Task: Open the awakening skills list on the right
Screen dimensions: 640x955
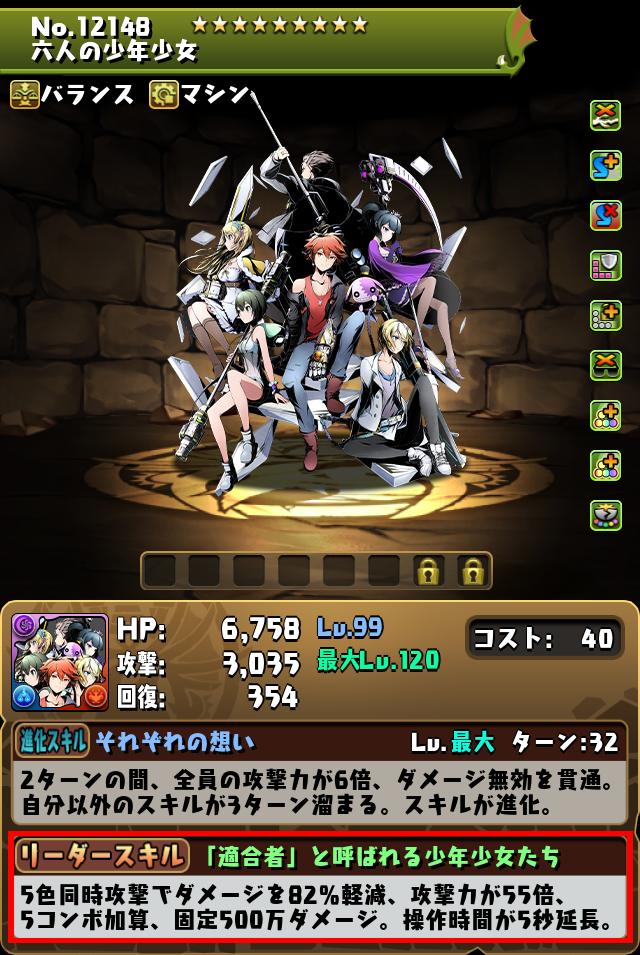Action: pyautogui.click(x=605, y=313)
